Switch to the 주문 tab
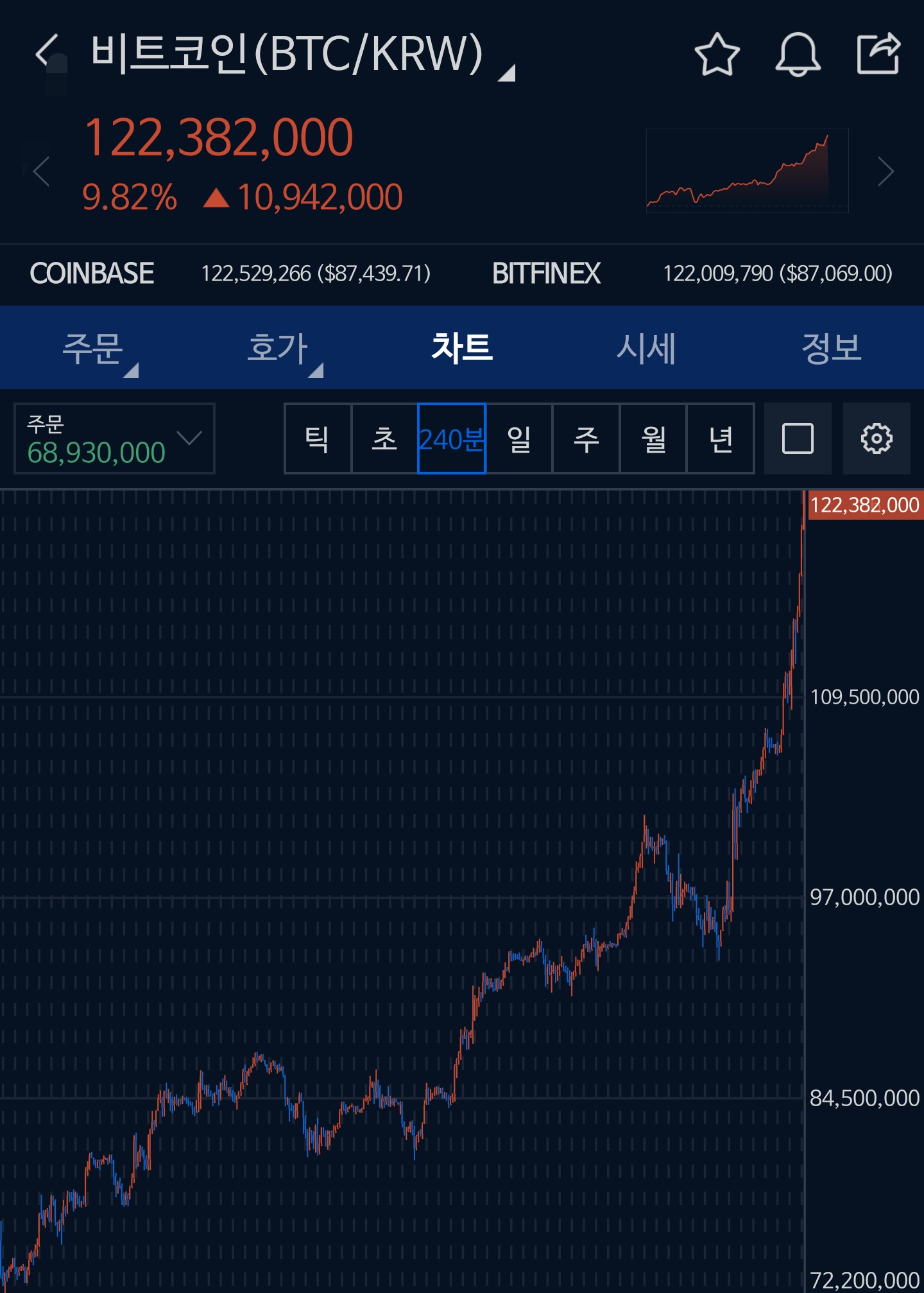The width and height of the screenshot is (924, 1293). tap(93, 348)
